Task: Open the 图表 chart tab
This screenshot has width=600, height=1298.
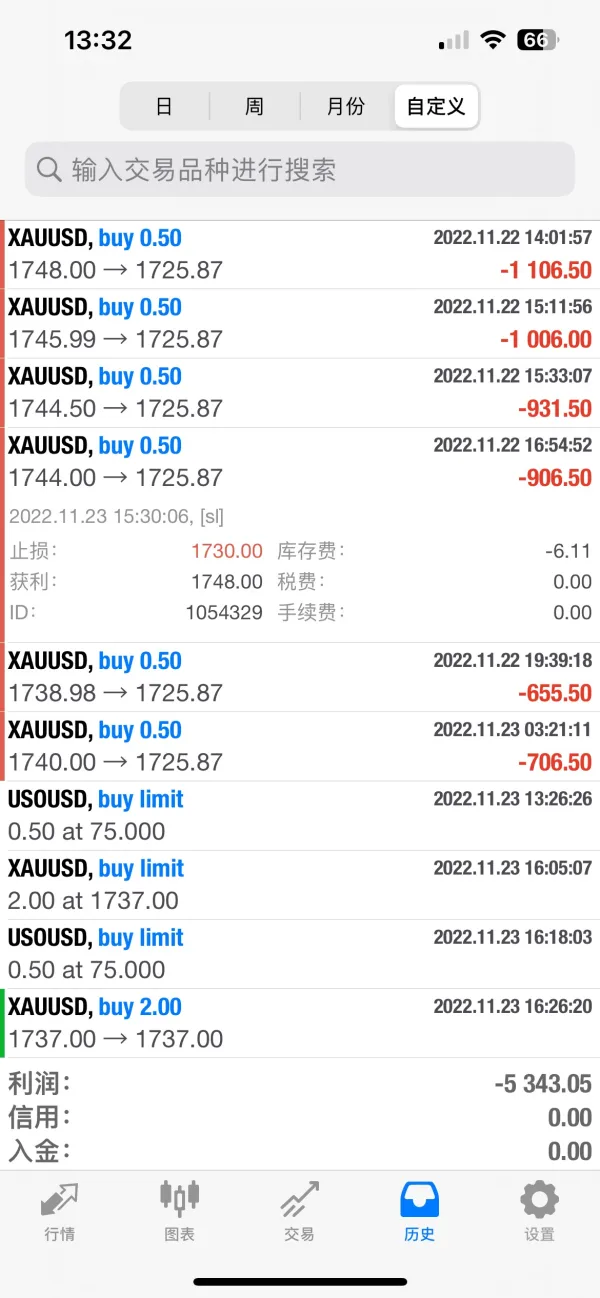Action: (x=180, y=1211)
